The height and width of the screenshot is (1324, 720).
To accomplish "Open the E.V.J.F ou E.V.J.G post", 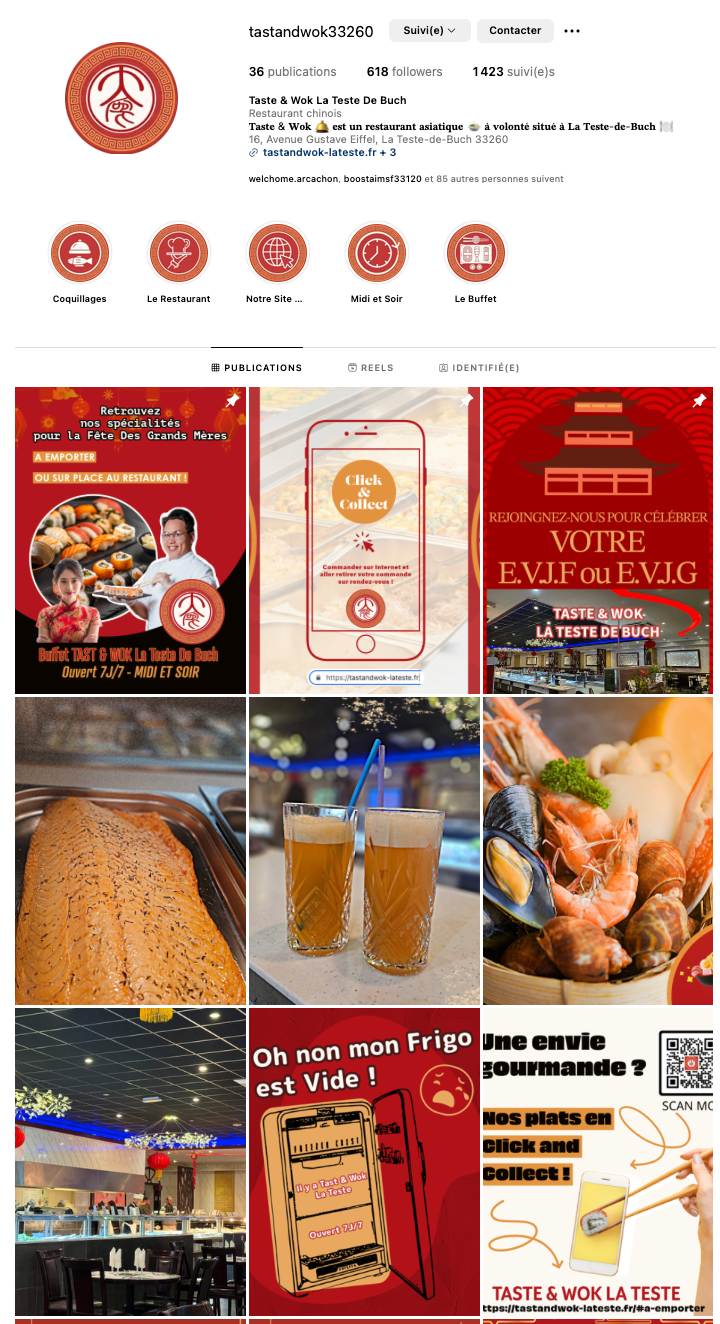I will [x=598, y=540].
